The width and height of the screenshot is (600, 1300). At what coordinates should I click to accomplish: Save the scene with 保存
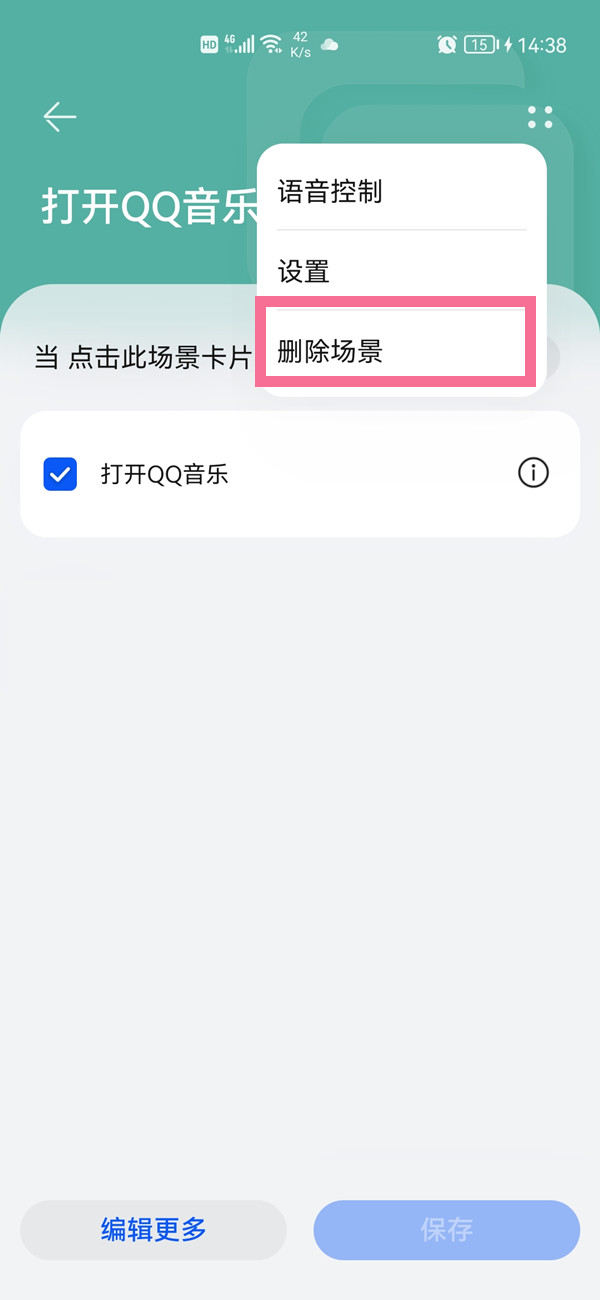(446, 1229)
